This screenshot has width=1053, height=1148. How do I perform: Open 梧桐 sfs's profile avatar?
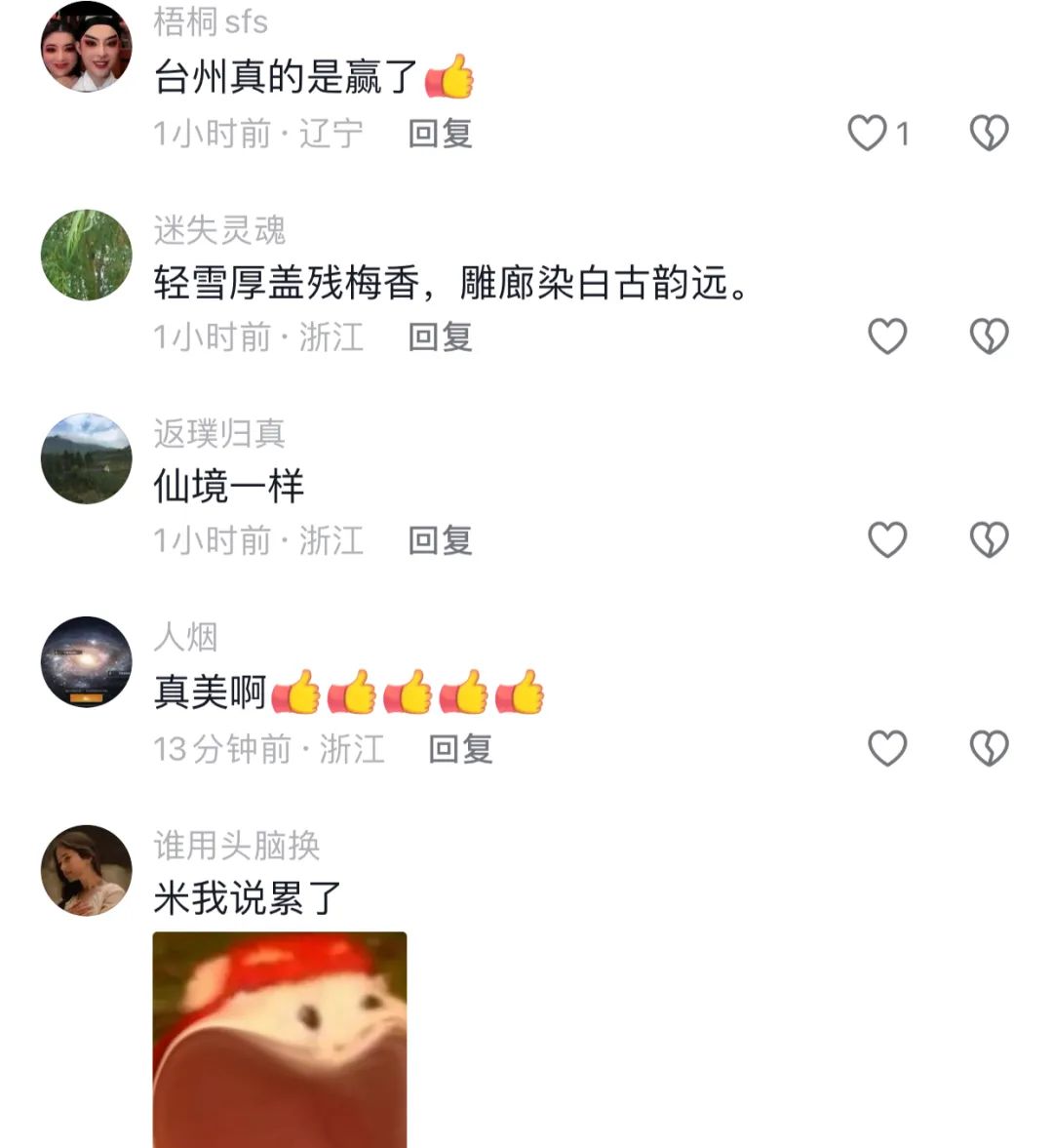86,47
